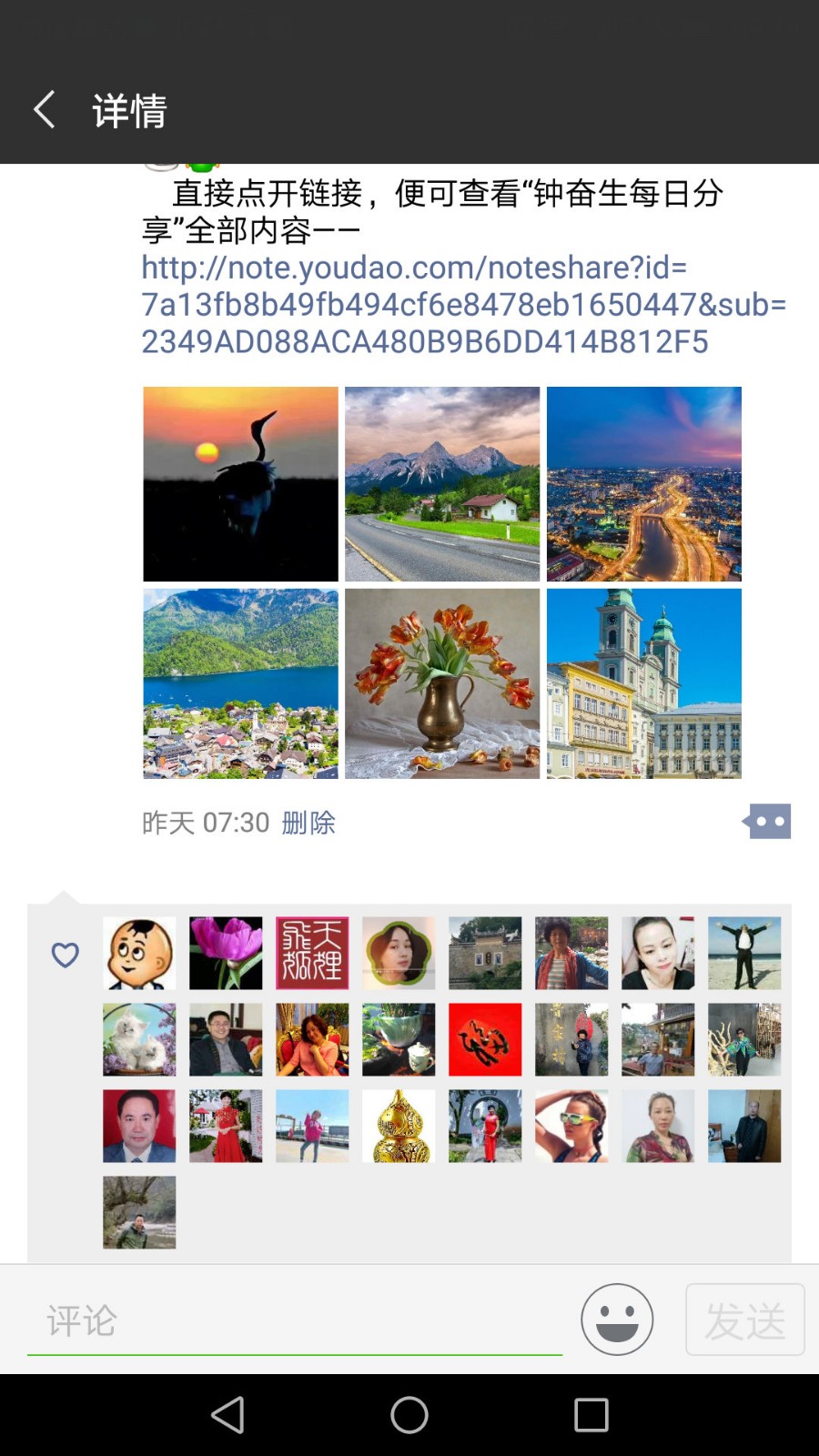Open the cartoon bald man liker's profile

tap(139, 953)
